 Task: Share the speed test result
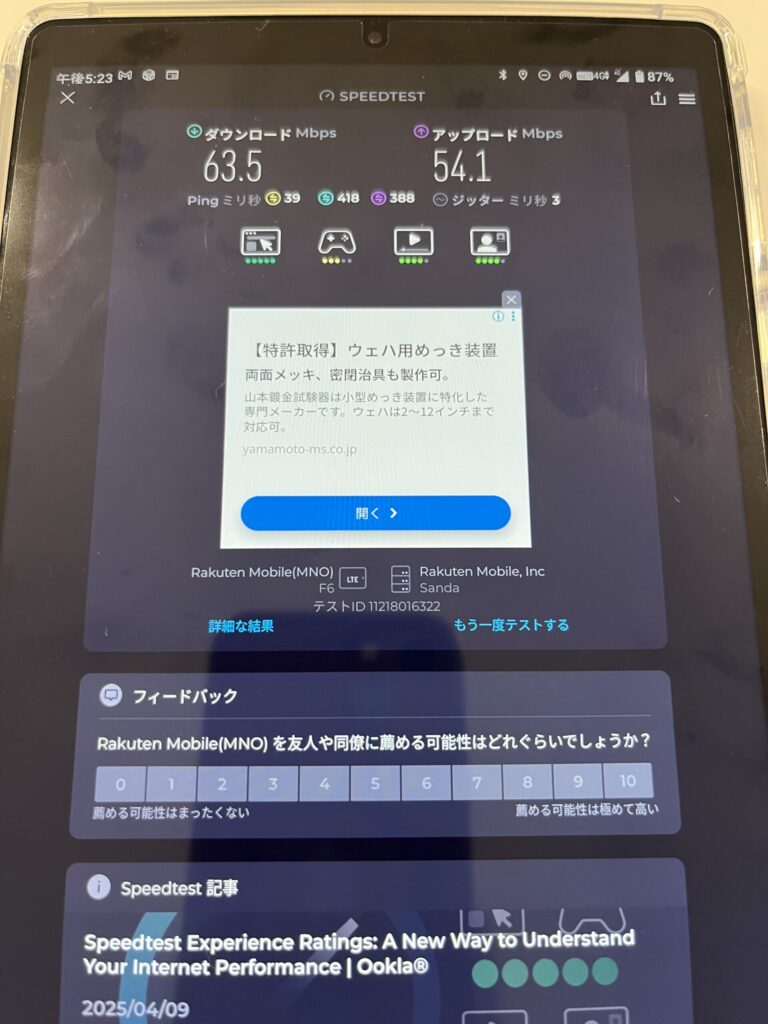pos(657,98)
